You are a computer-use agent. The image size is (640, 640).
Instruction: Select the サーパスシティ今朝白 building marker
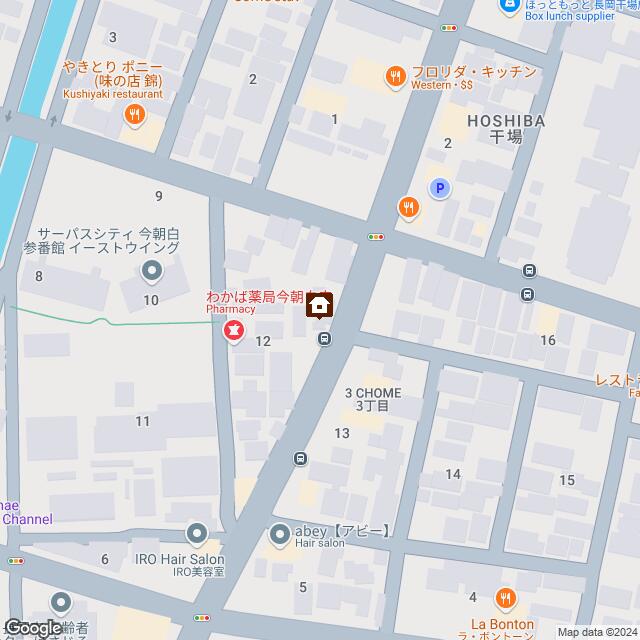click(x=151, y=269)
